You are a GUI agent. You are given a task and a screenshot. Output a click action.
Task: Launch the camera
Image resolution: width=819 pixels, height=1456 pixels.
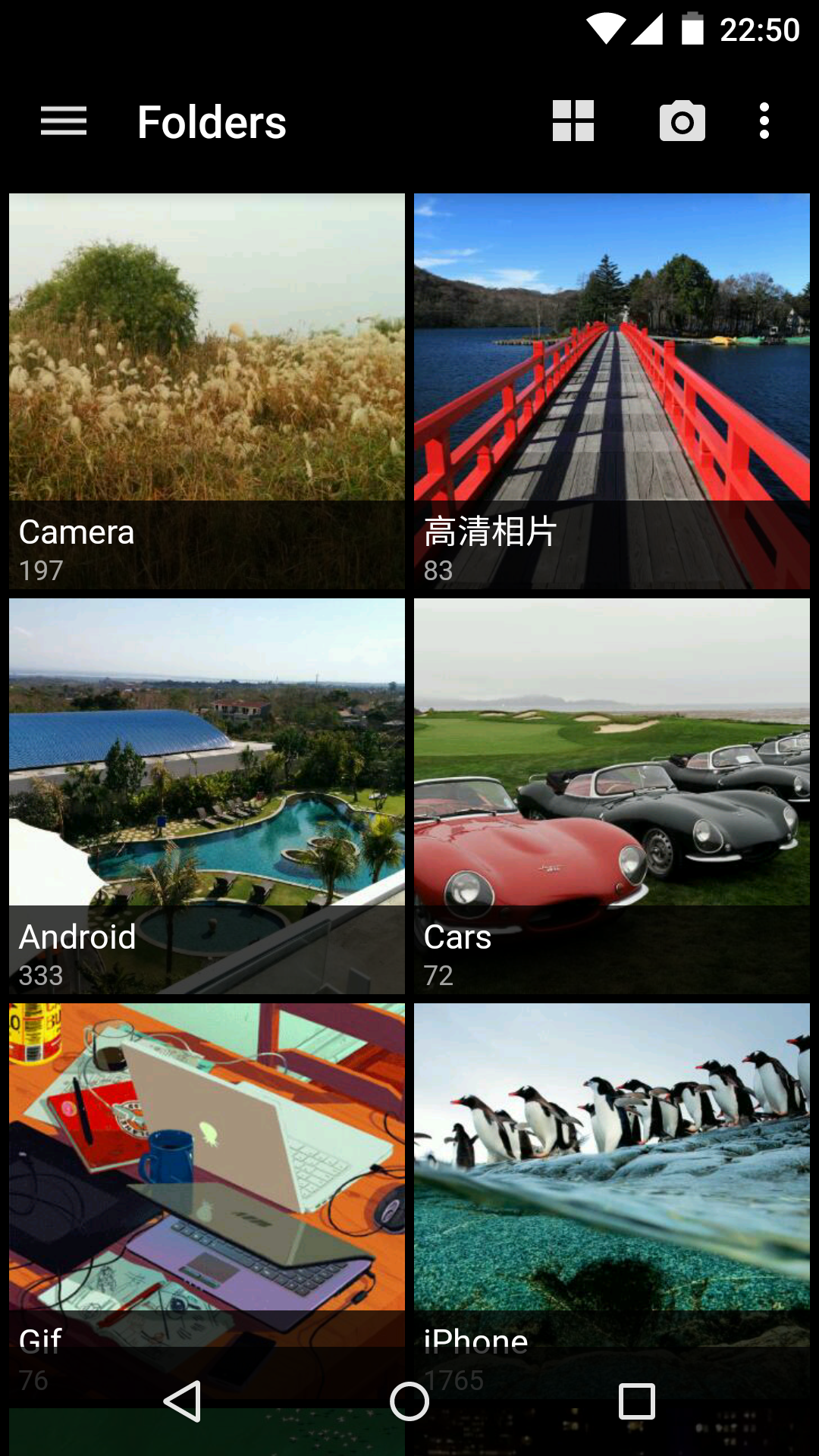682,121
